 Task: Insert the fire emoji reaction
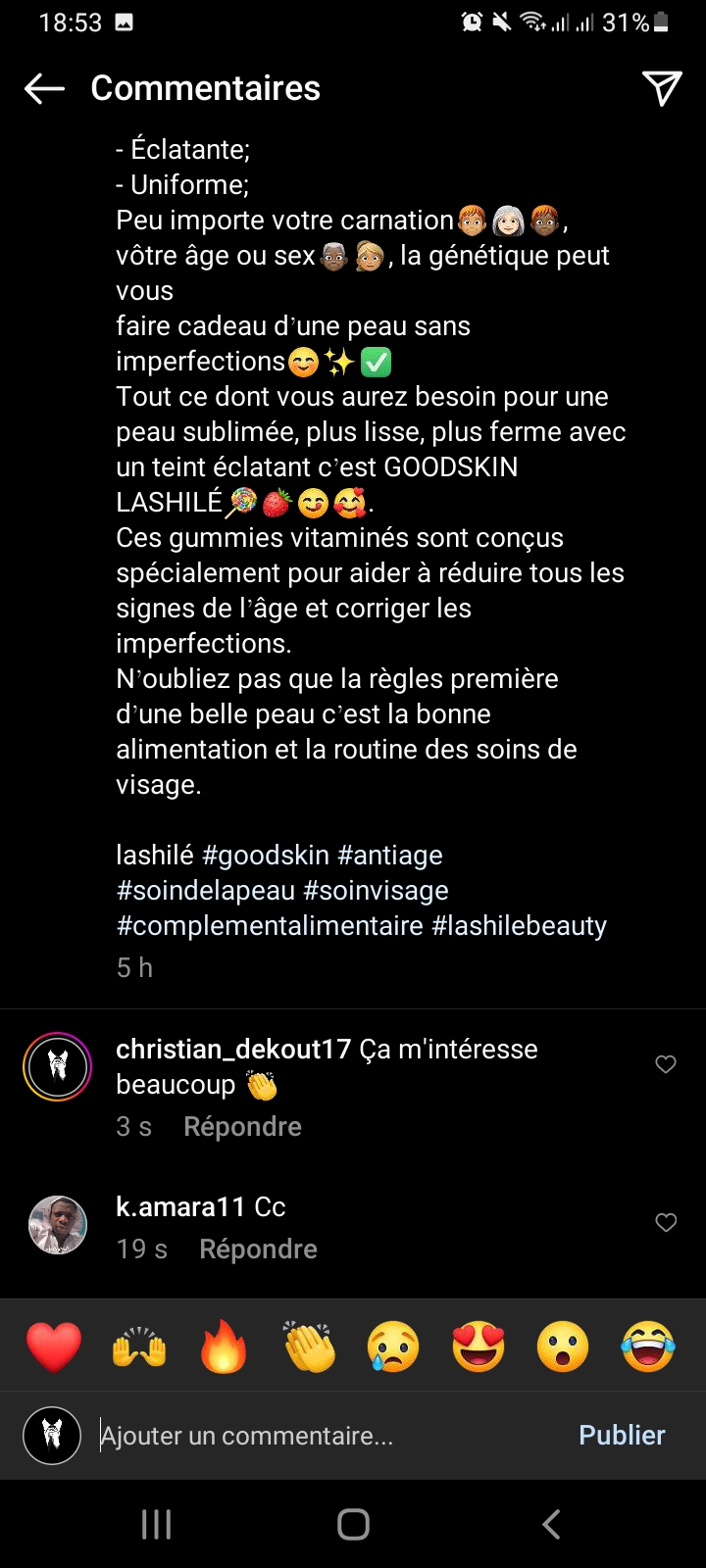coord(224,1347)
